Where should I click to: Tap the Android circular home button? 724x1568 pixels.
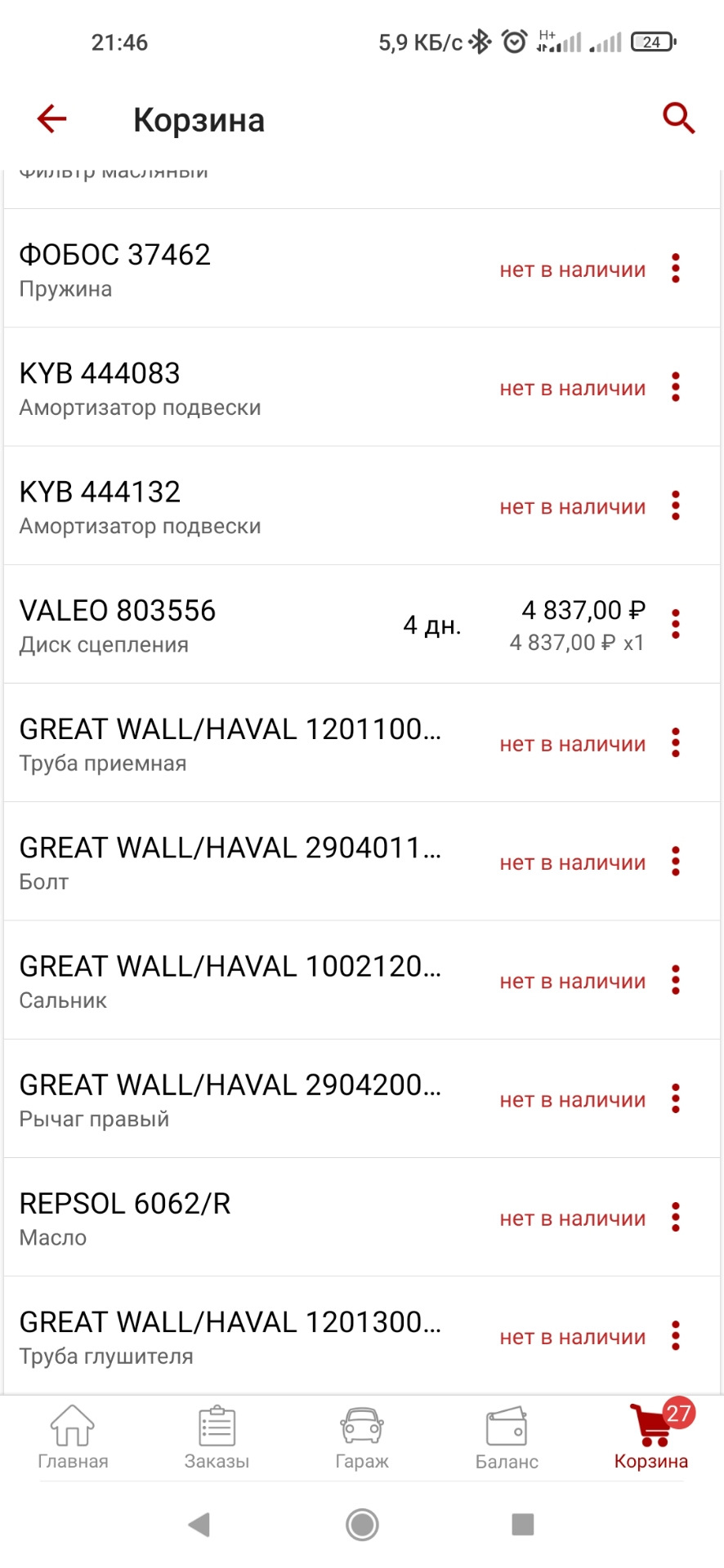(362, 1524)
